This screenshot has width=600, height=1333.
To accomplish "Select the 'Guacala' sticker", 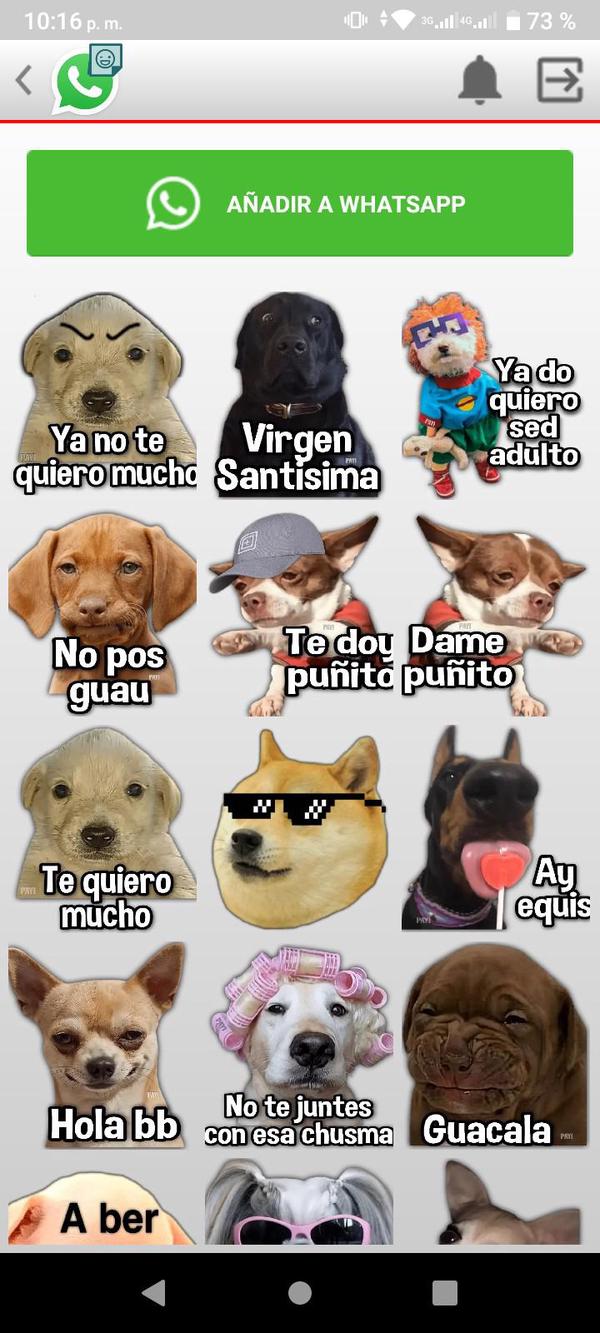I will (x=495, y=1045).
